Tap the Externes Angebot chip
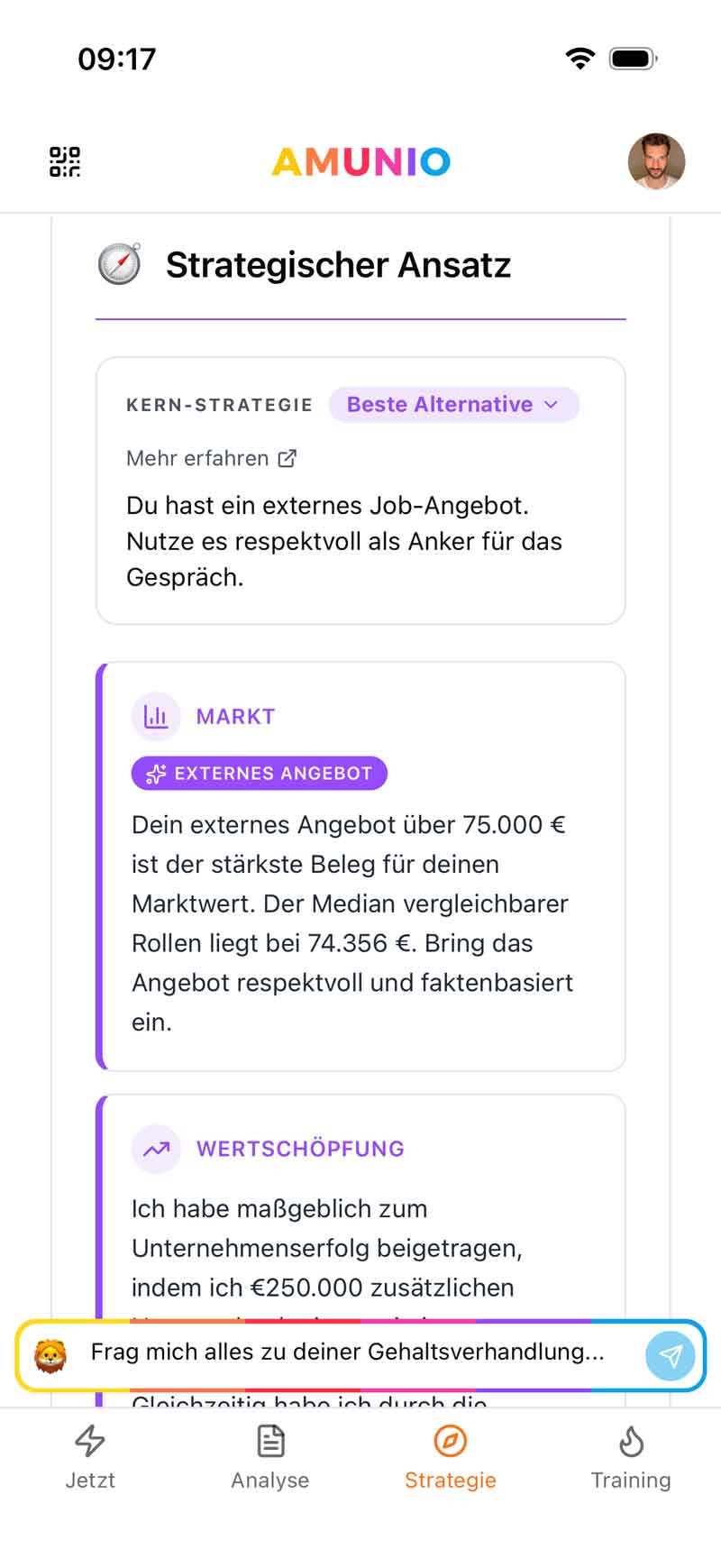721x1568 pixels. 260,773
